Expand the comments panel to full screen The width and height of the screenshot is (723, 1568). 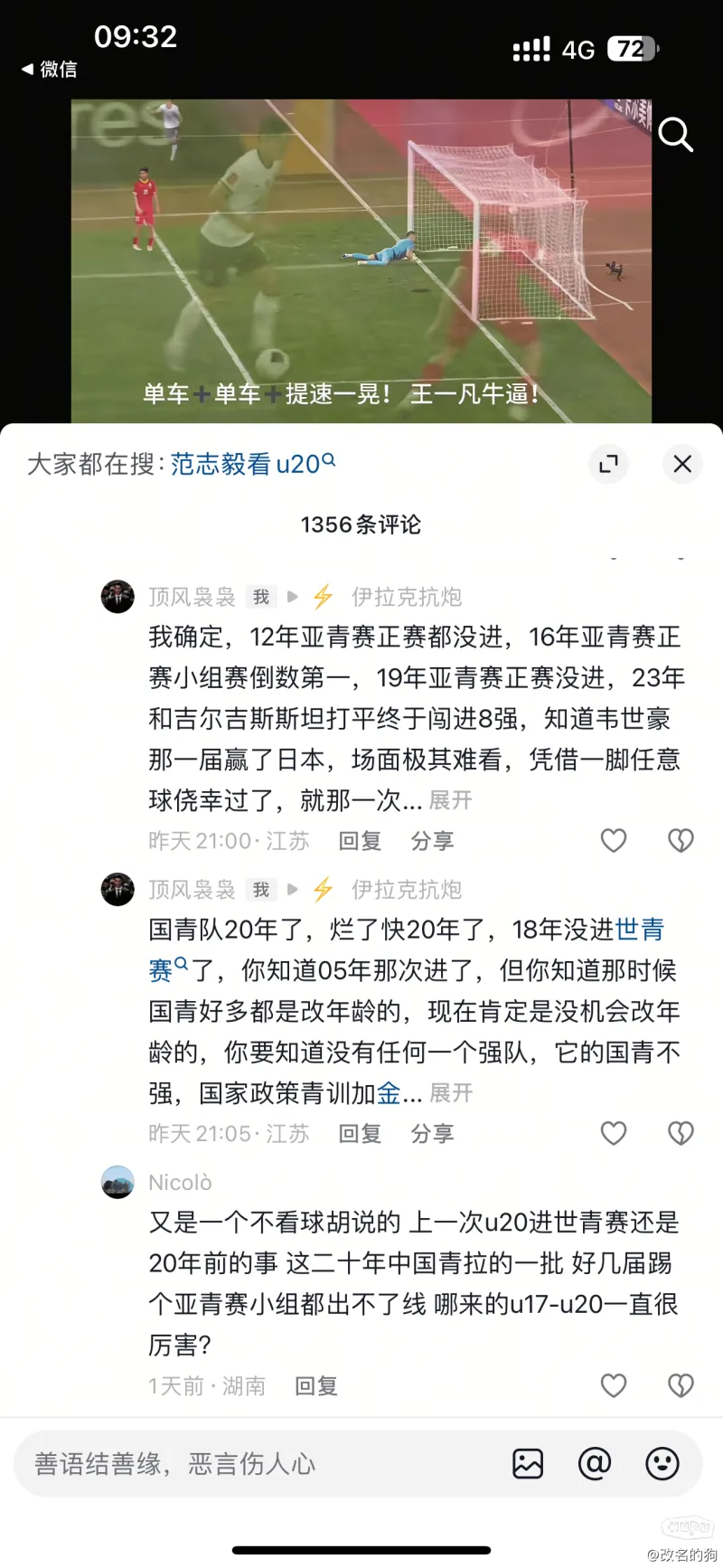click(608, 464)
